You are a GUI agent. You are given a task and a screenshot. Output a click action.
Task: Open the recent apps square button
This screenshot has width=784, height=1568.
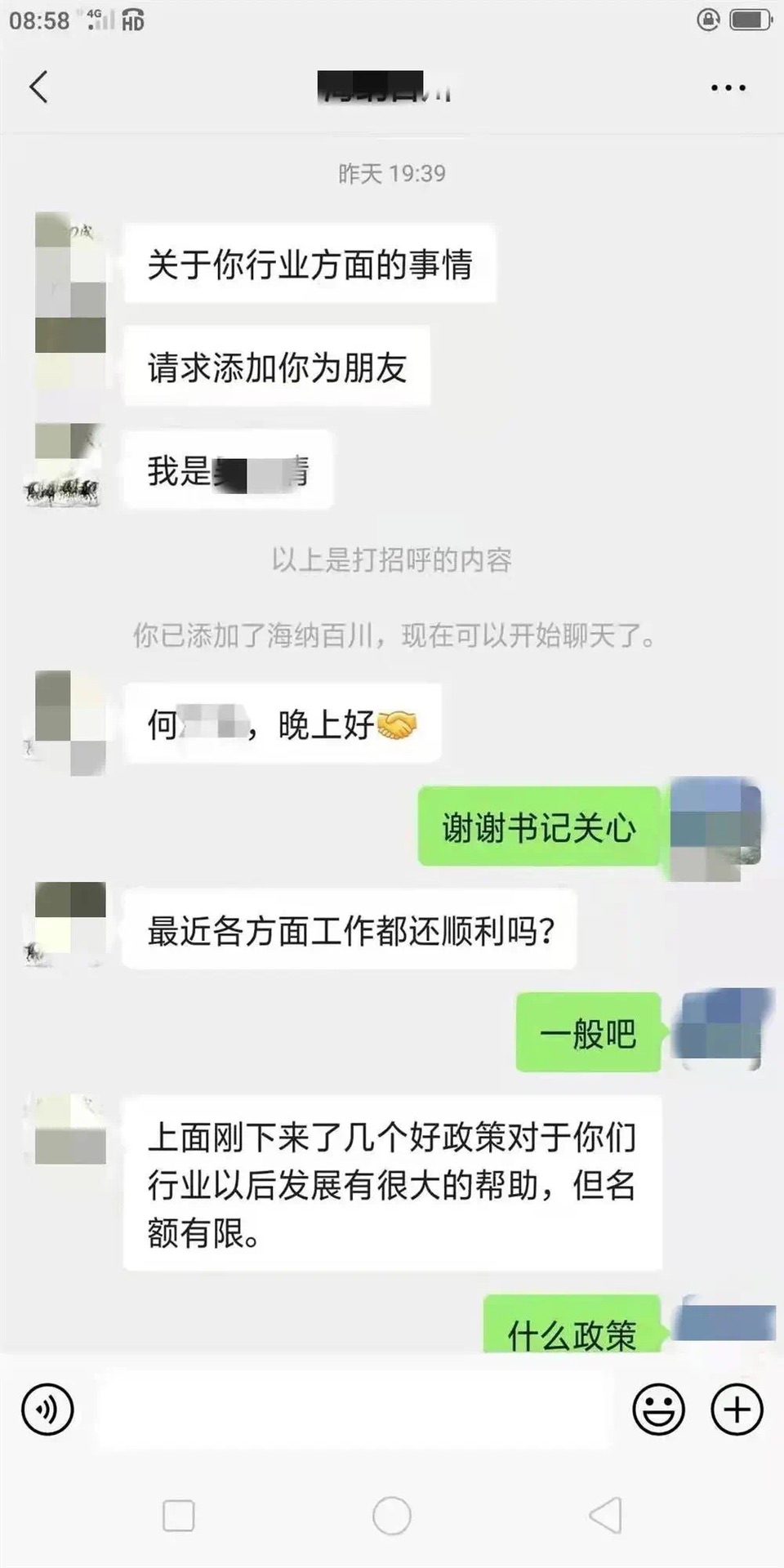pos(178,1517)
